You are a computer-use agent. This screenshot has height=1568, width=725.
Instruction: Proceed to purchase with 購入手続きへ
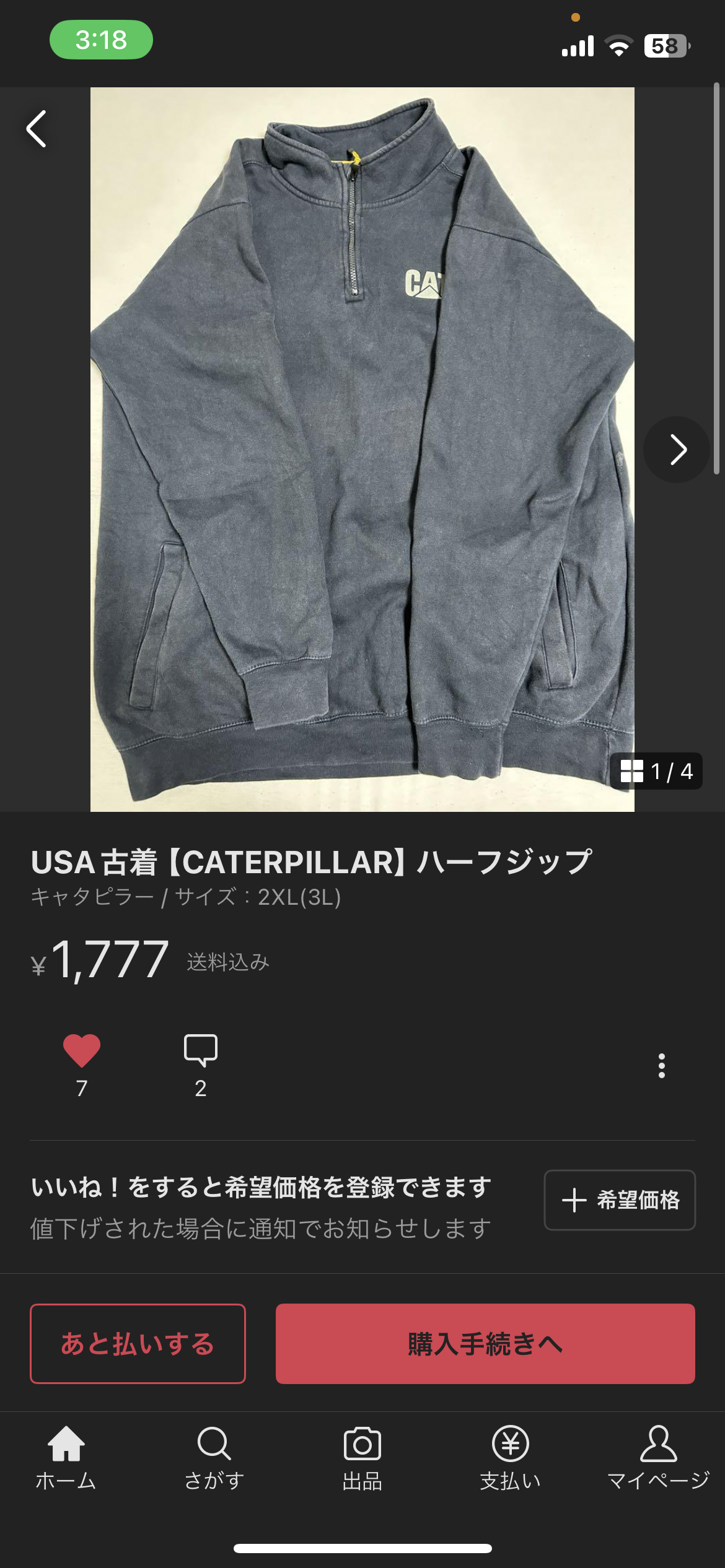(485, 1344)
